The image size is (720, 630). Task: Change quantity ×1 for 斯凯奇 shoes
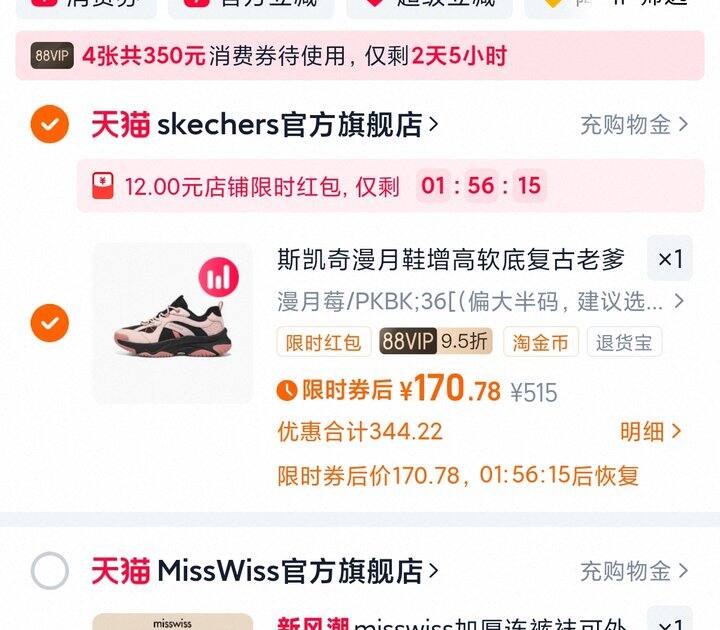point(669,260)
